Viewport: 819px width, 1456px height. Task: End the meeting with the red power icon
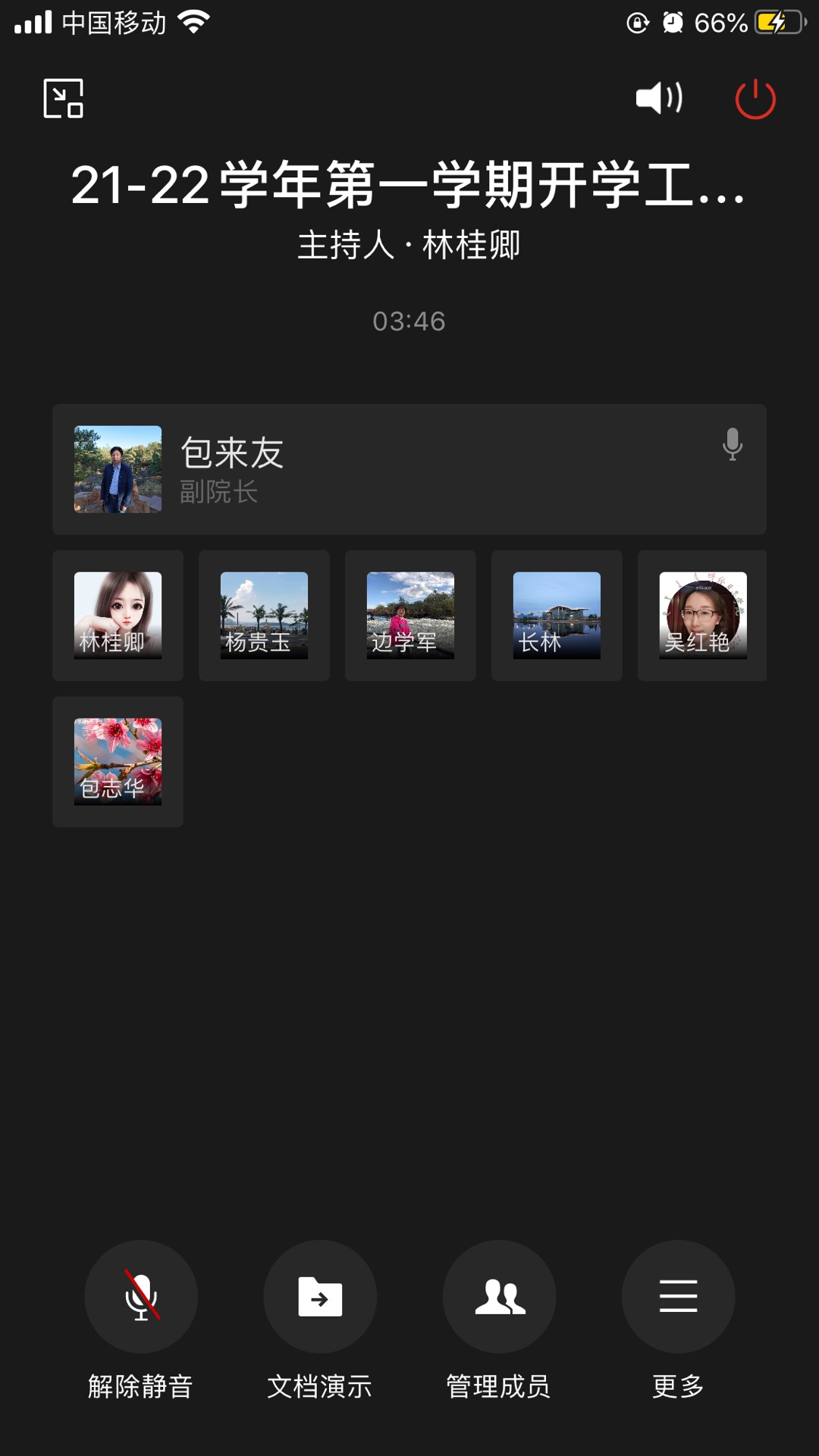click(755, 99)
